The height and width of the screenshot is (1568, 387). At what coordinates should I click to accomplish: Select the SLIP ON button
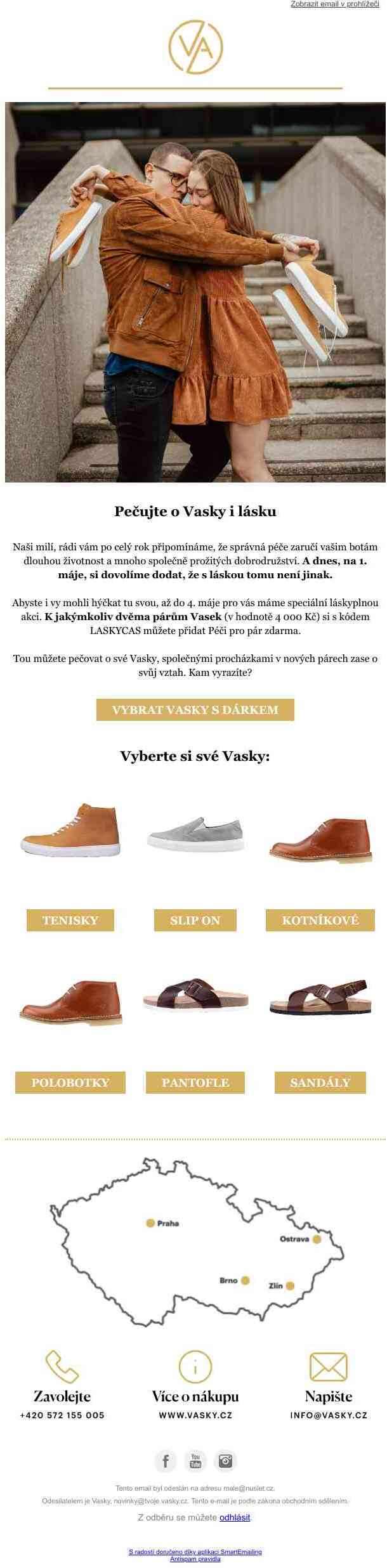pyautogui.click(x=195, y=920)
